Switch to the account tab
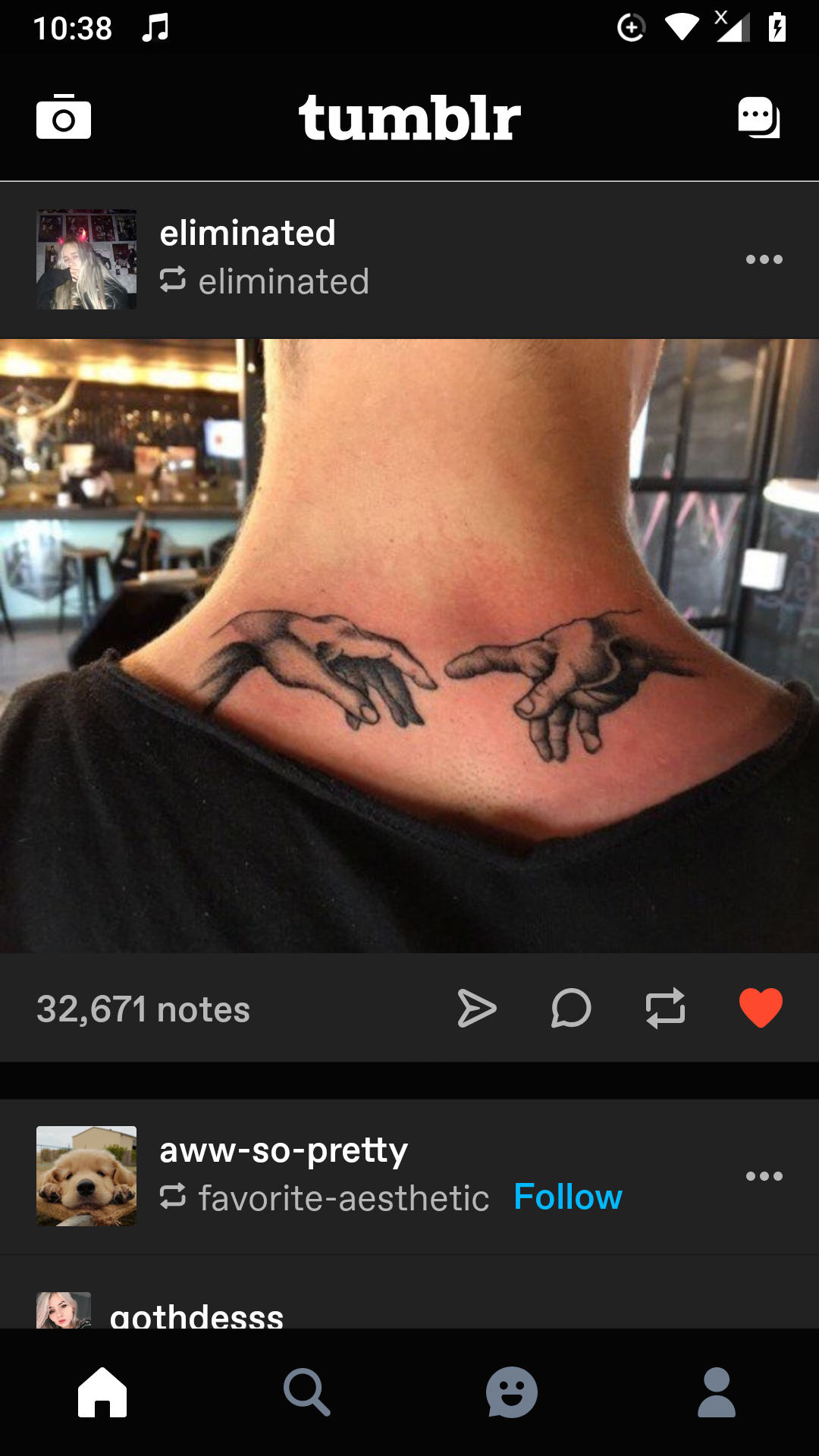819x1456 pixels. (717, 1392)
